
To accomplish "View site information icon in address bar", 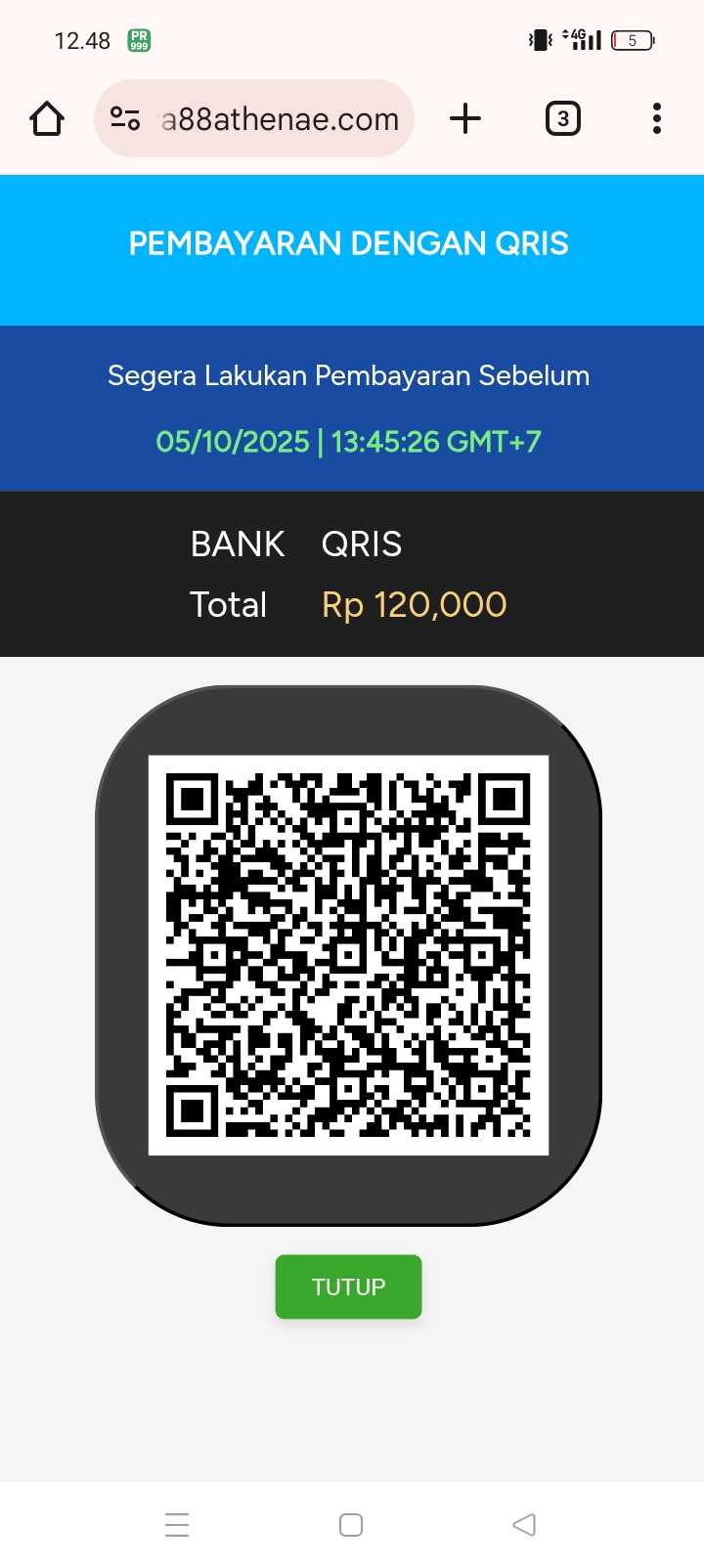I will click(x=125, y=119).
